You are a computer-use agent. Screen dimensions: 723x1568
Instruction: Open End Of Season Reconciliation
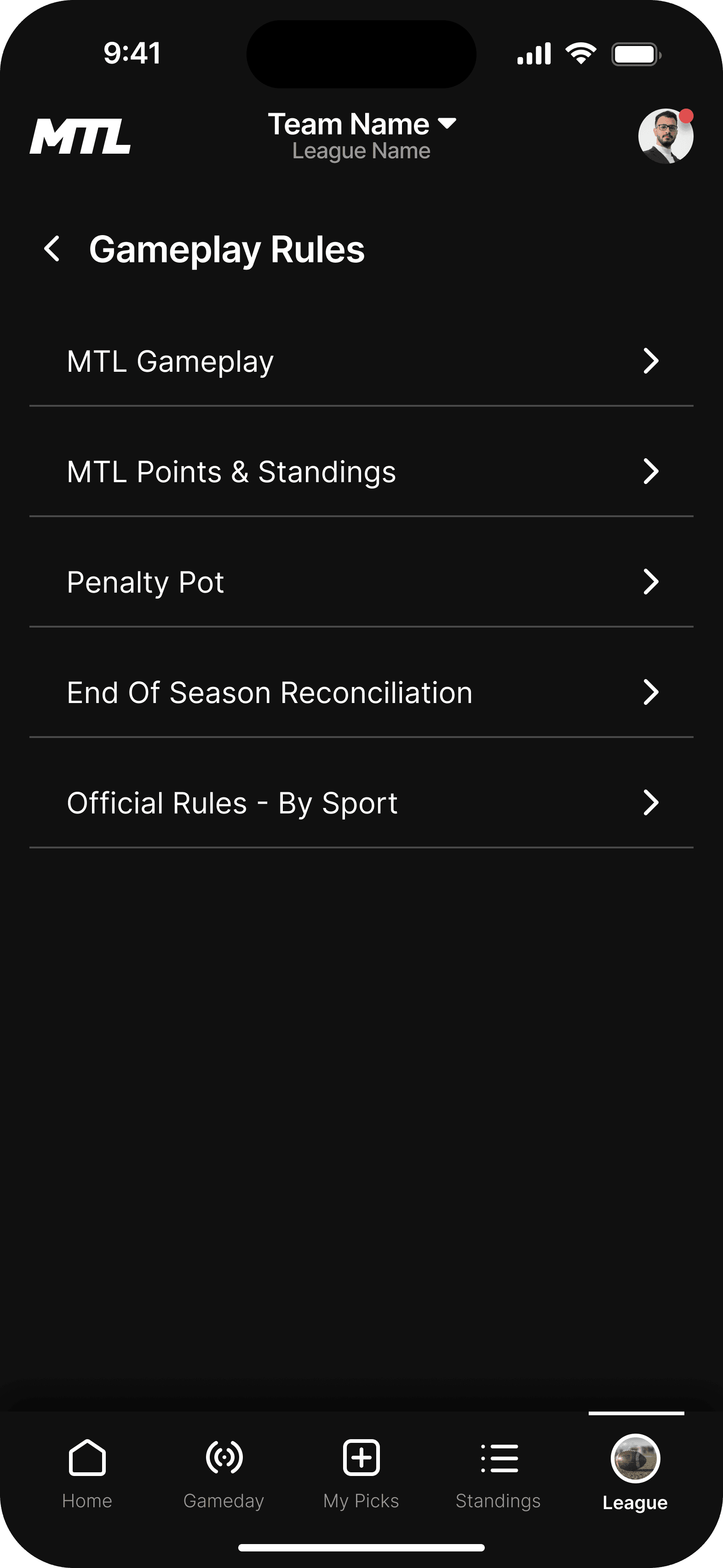361,693
